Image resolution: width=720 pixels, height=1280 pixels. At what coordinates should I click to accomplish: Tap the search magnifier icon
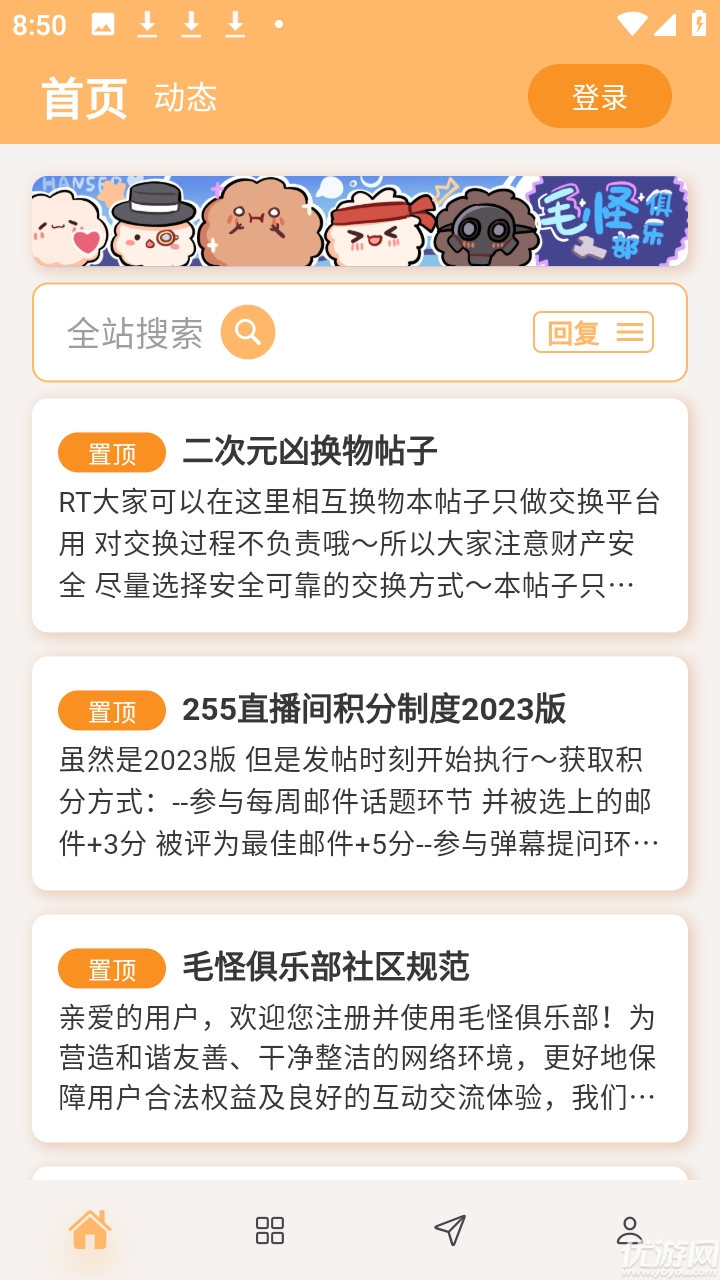click(x=248, y=331)
